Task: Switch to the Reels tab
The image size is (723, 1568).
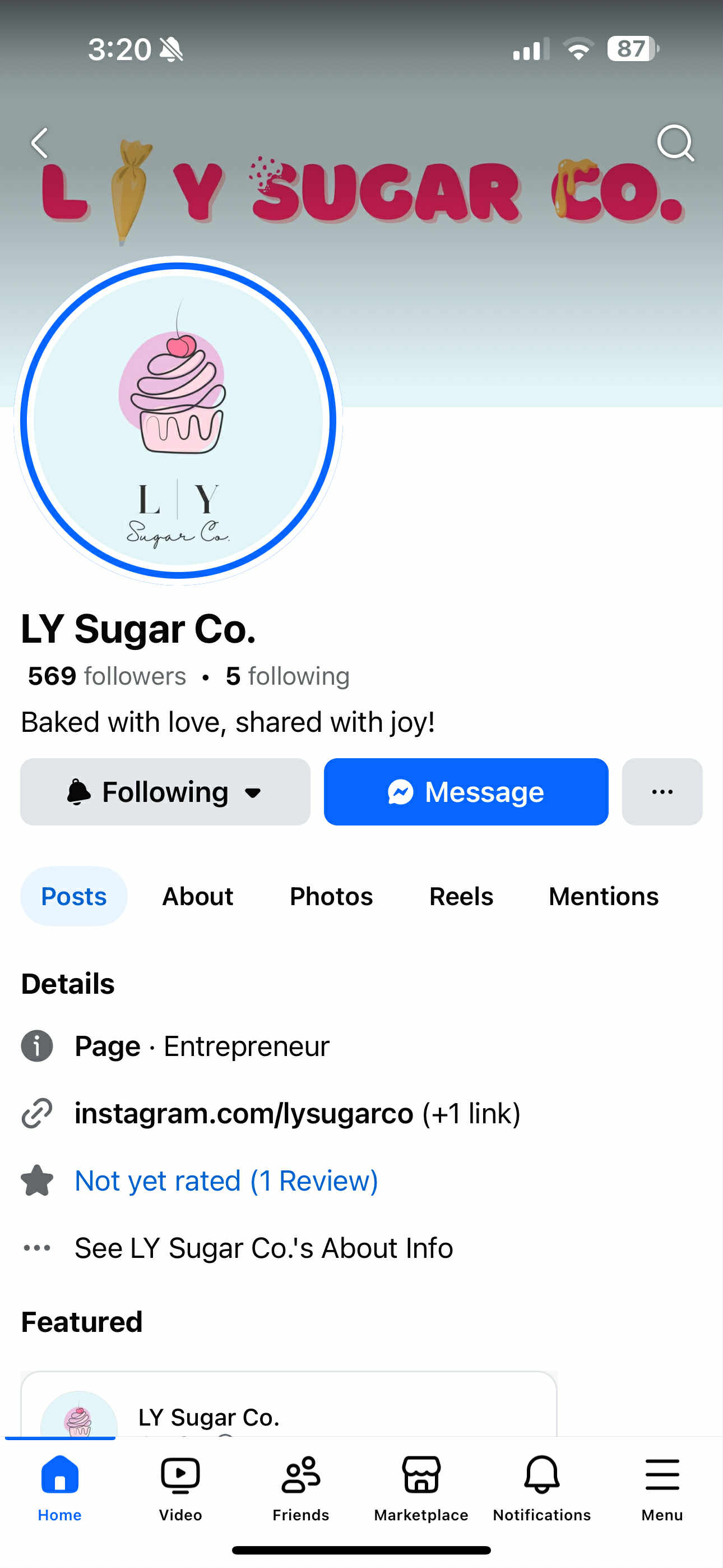Action: tap(461, 896)
